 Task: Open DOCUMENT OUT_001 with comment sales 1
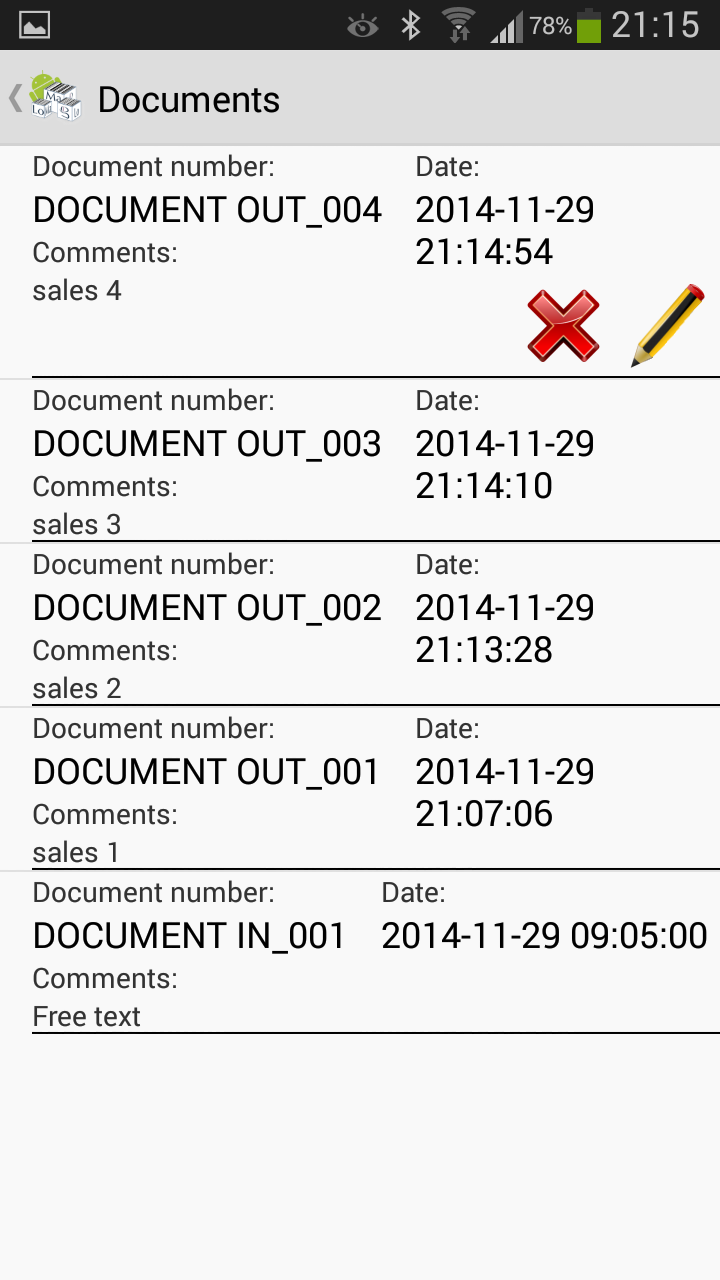(360, 791)
